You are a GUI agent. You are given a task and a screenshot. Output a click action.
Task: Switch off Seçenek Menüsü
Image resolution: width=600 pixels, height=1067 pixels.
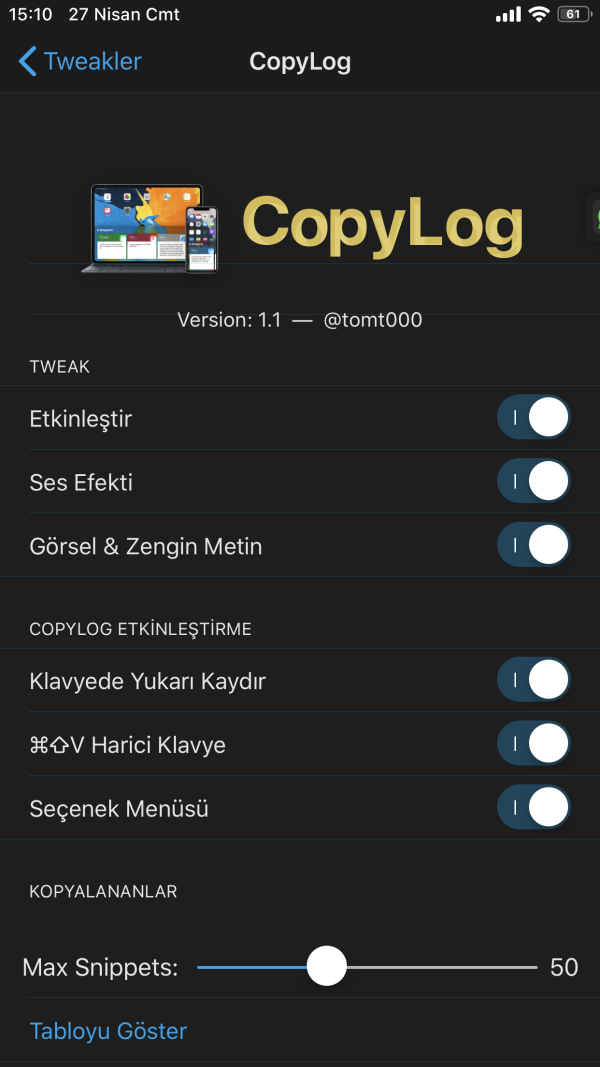pos(534,808)
